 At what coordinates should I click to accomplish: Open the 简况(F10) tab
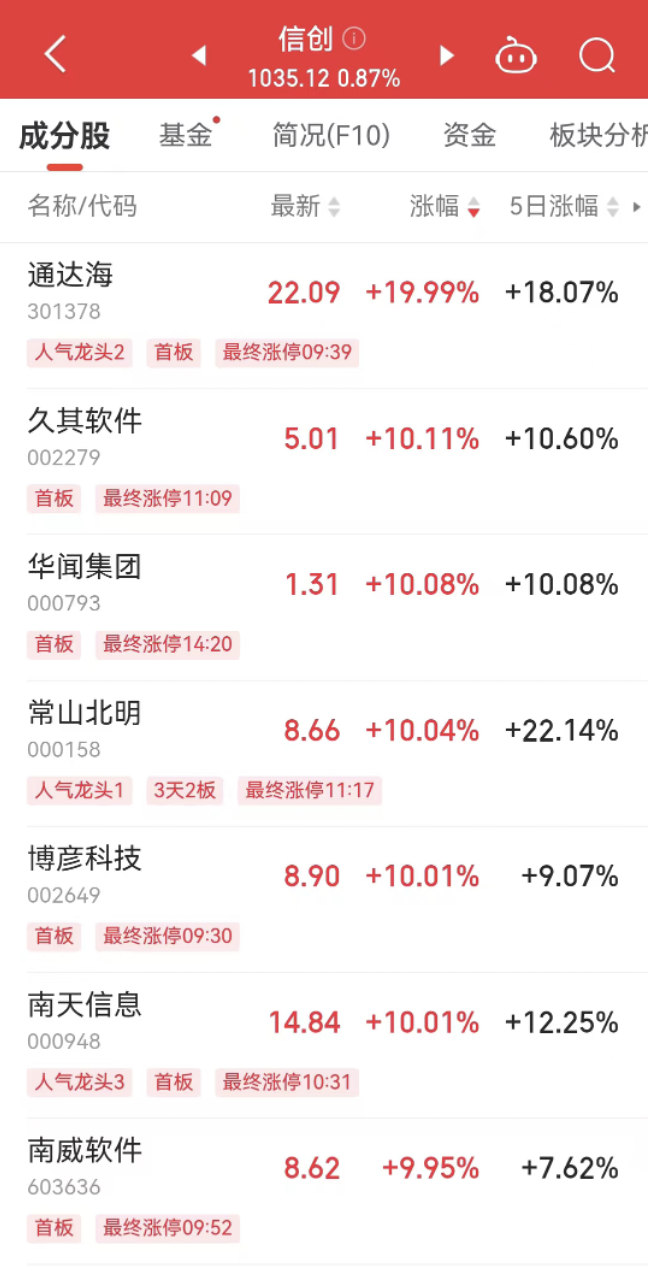pos(331,135)
